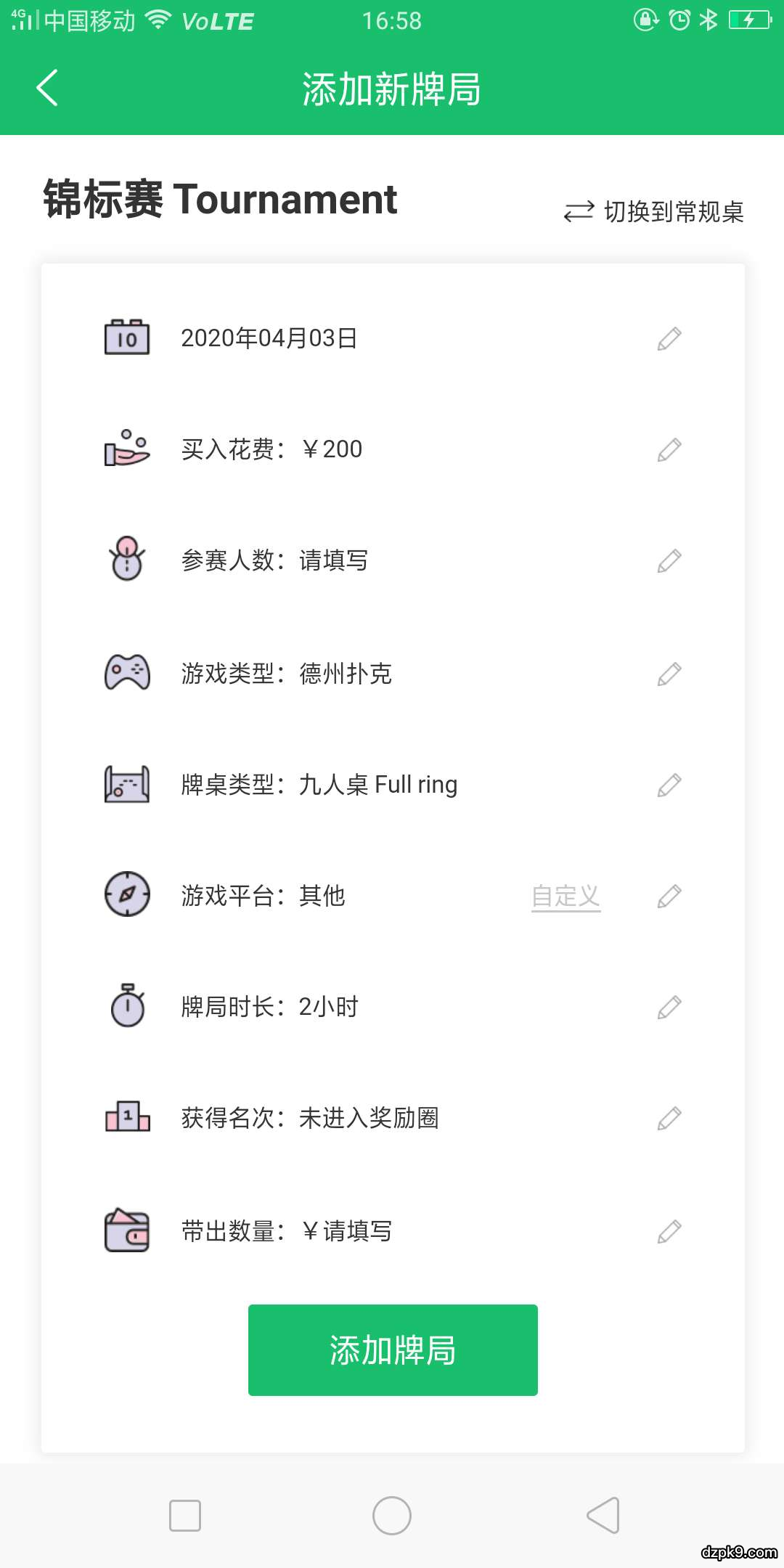Switch to regular table via 切换到常规桌
This screenshot has height=1568, width=784.
click(654, 212)
